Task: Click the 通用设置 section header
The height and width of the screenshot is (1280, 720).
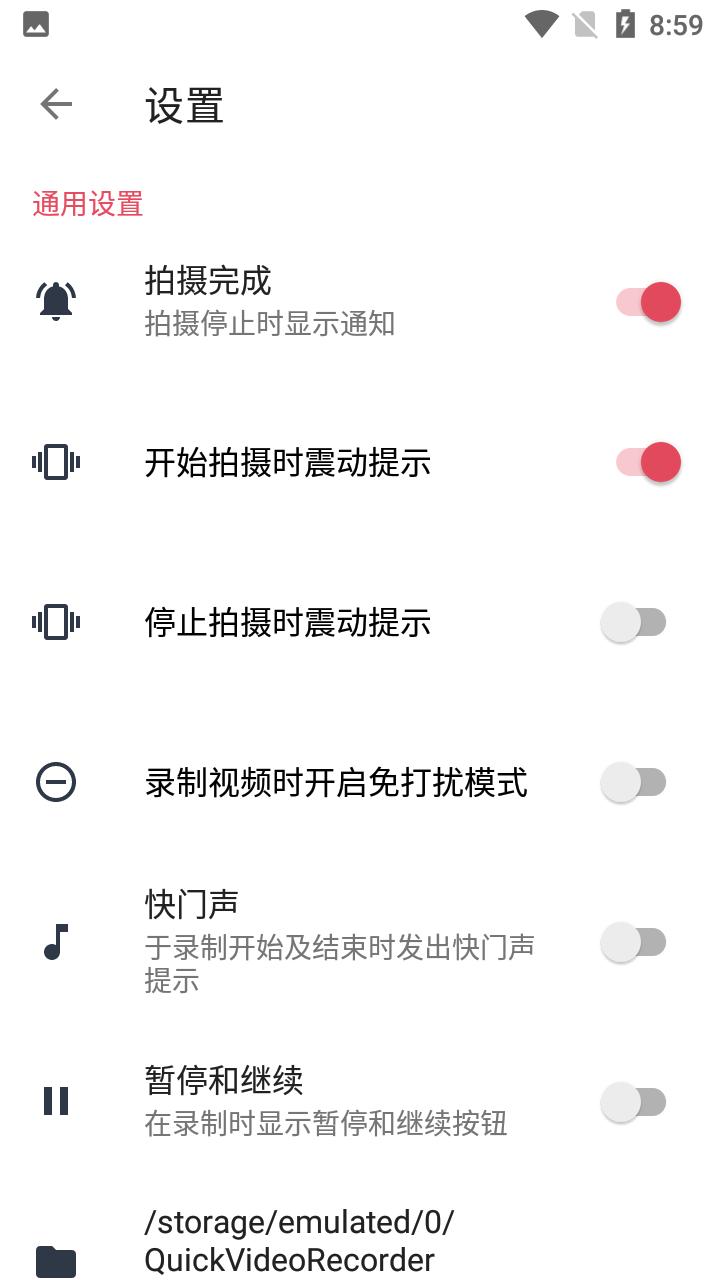Action: tap(86, 204)
